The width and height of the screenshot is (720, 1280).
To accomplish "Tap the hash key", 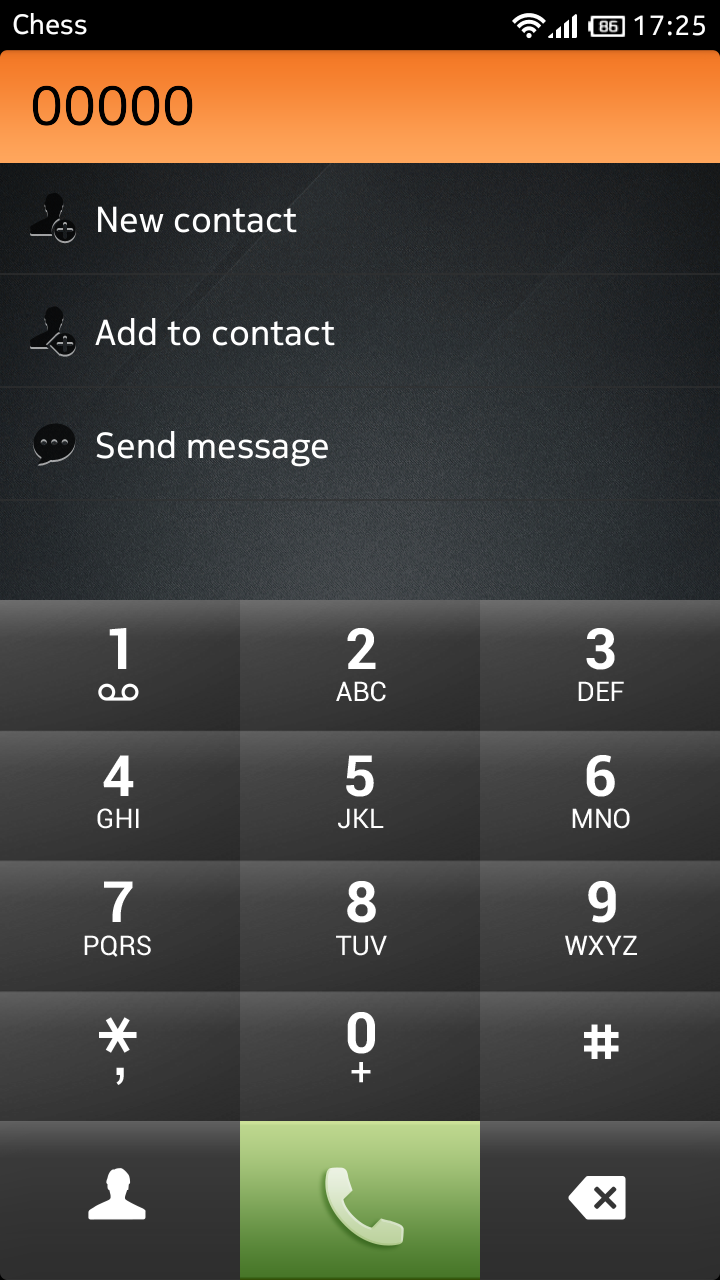I will pyautogui.click(x=600, y=1056).
